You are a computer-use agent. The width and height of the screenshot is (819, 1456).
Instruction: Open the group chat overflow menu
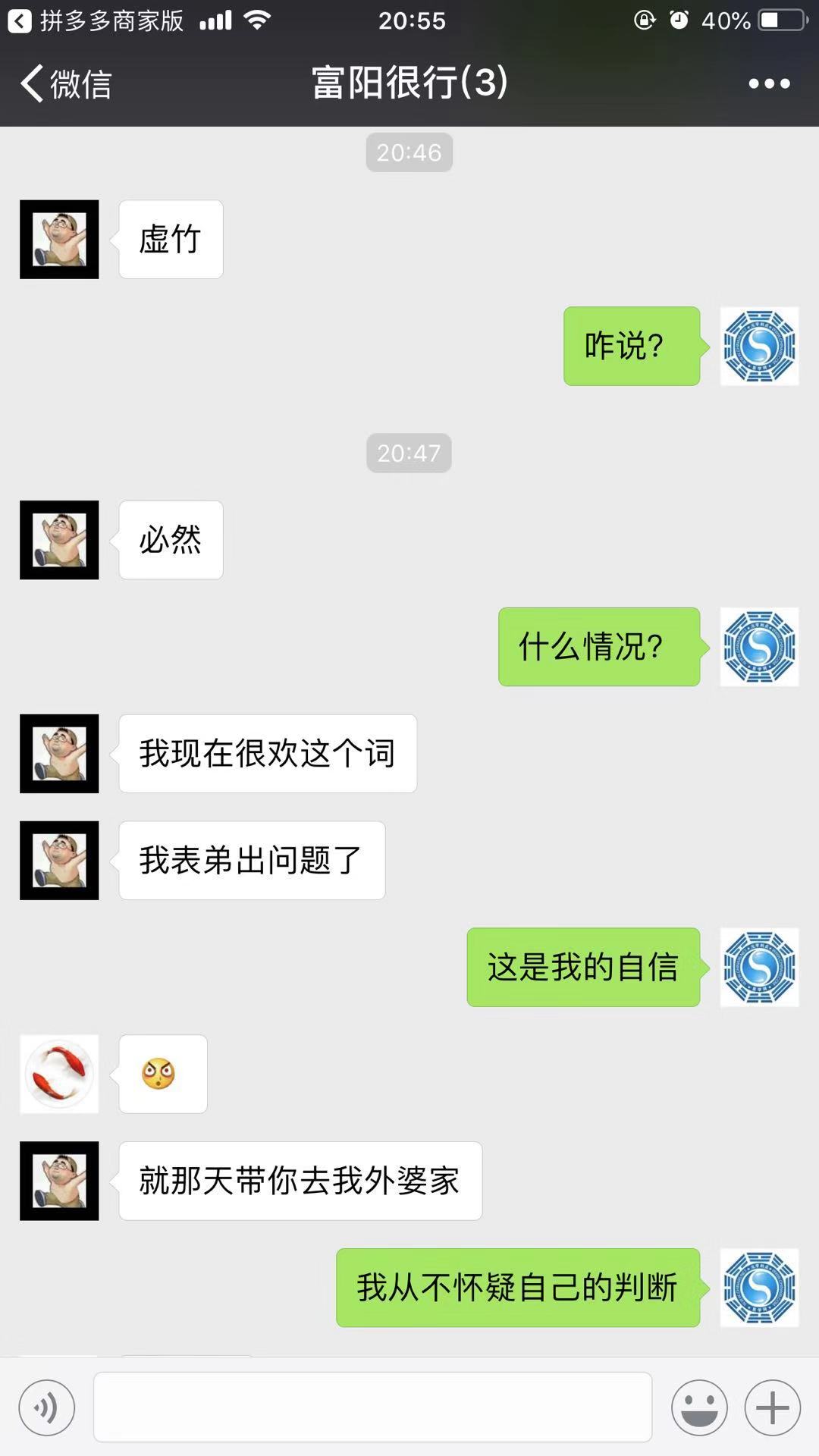coord(769,83)
